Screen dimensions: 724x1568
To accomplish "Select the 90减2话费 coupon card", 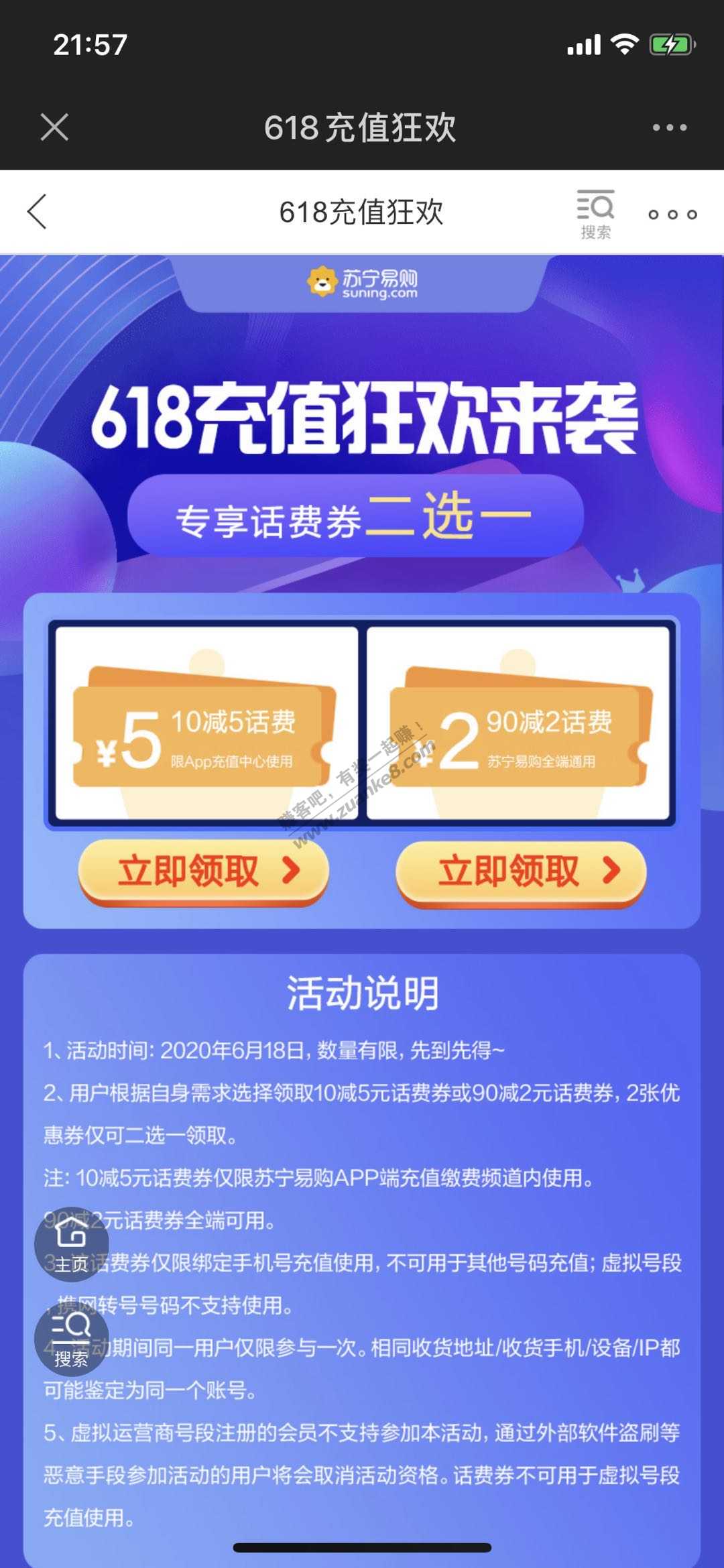I will coord(518,723).
